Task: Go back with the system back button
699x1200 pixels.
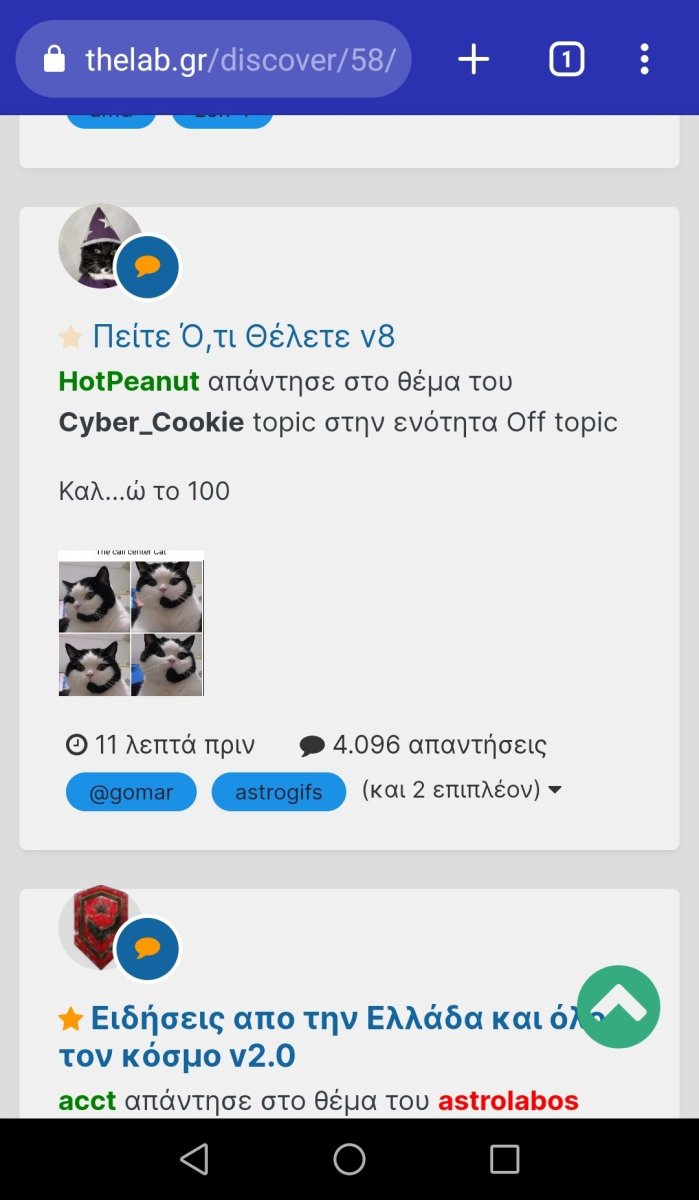Action: click(194, 1159)
